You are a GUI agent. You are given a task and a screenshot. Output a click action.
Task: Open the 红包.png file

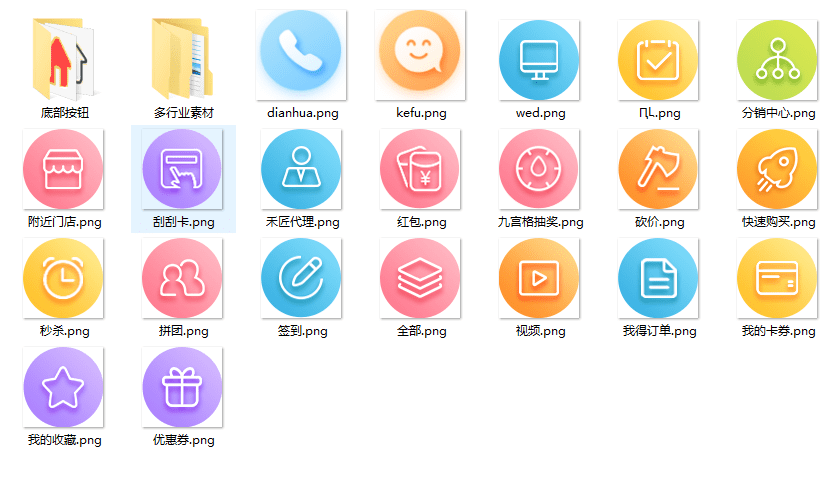pyautogui.click(x=420, y=168)
